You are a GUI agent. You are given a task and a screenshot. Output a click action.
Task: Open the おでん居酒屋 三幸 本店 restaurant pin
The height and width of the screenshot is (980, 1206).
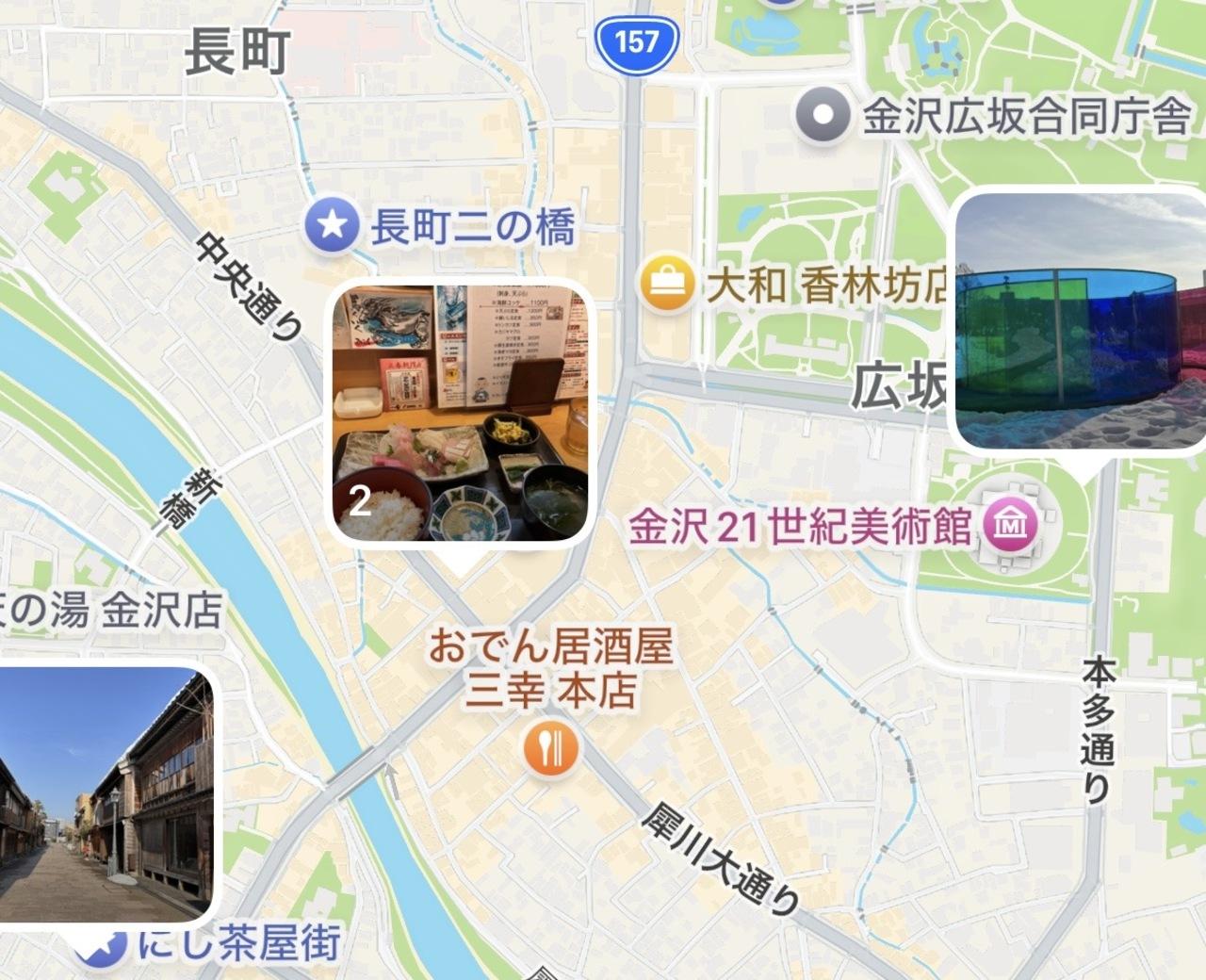[550, 749]
